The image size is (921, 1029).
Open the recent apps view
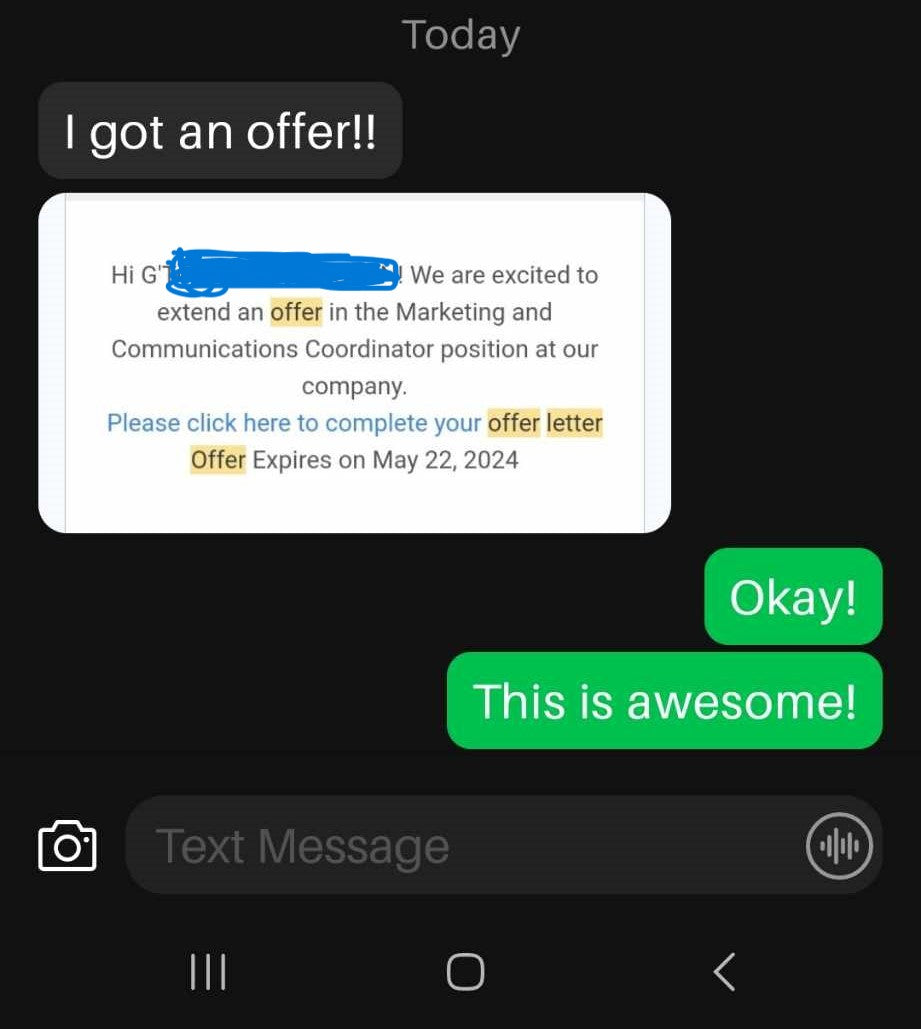tap(208, 971)
